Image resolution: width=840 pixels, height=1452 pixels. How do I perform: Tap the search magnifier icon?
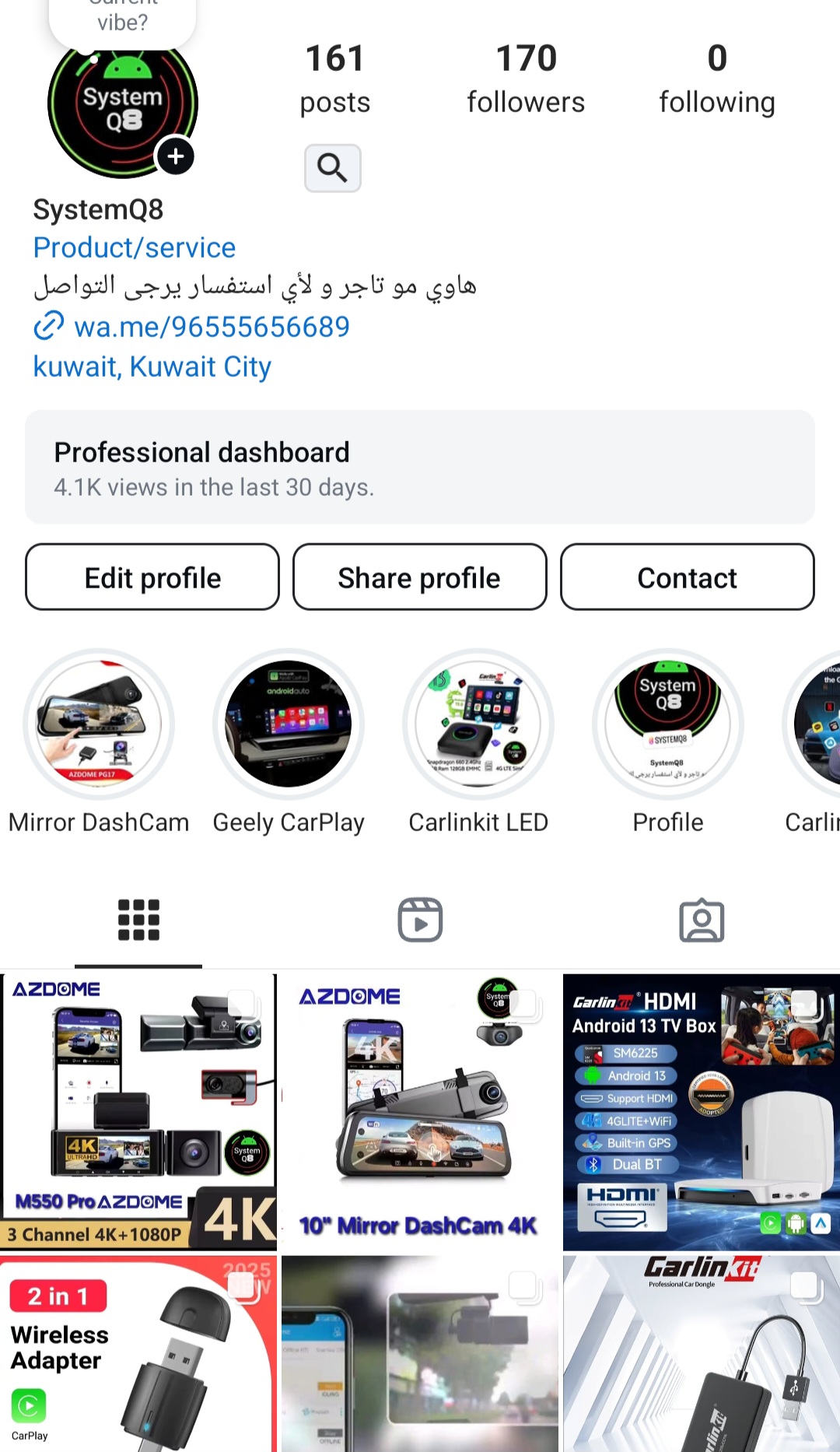tap(332, 167)
